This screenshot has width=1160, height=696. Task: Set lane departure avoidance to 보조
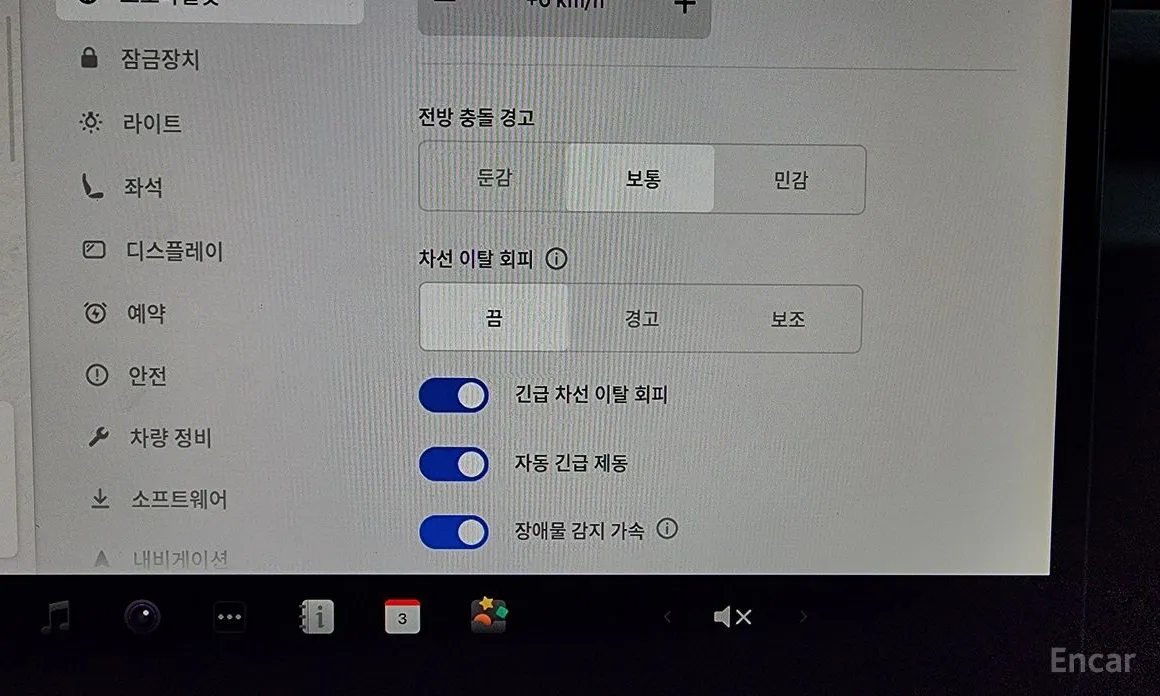tap(788, 319)
